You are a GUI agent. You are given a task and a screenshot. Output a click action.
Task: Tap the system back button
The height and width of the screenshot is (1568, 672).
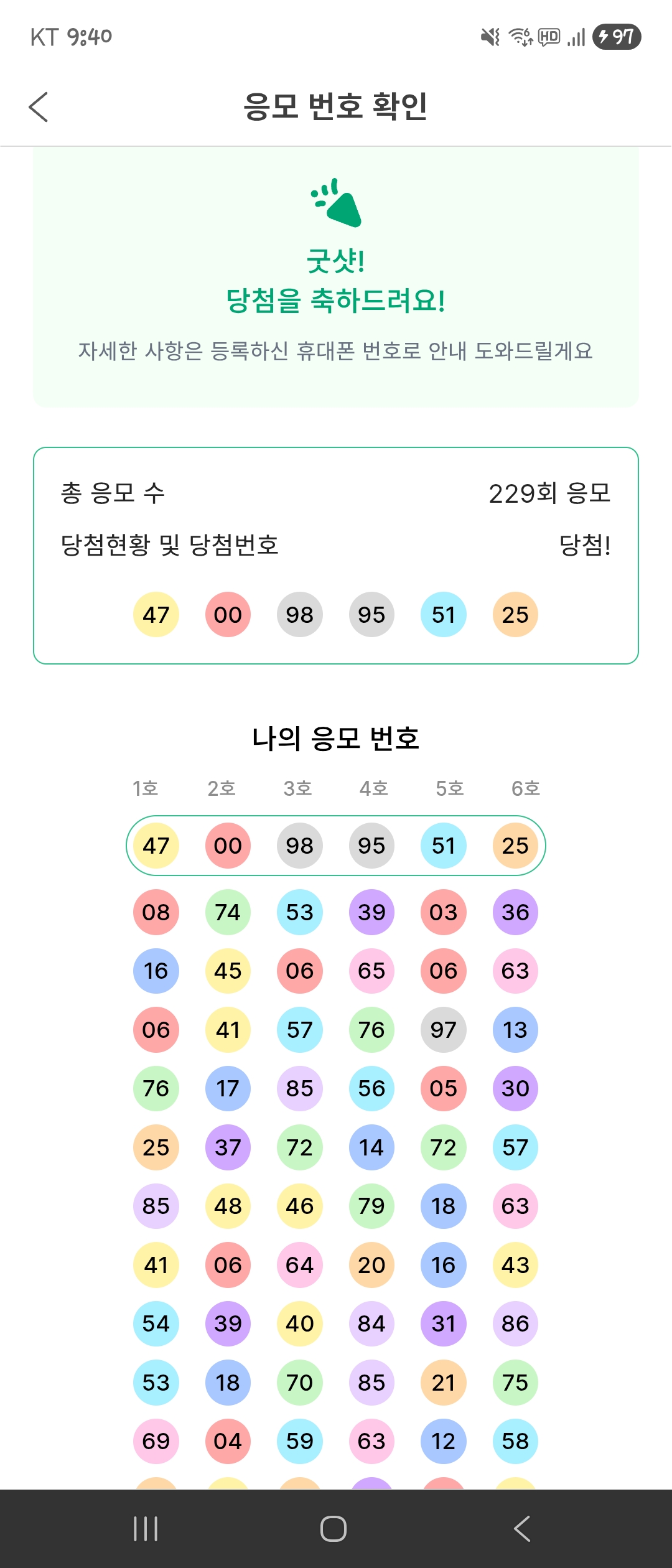[521, 1528]
